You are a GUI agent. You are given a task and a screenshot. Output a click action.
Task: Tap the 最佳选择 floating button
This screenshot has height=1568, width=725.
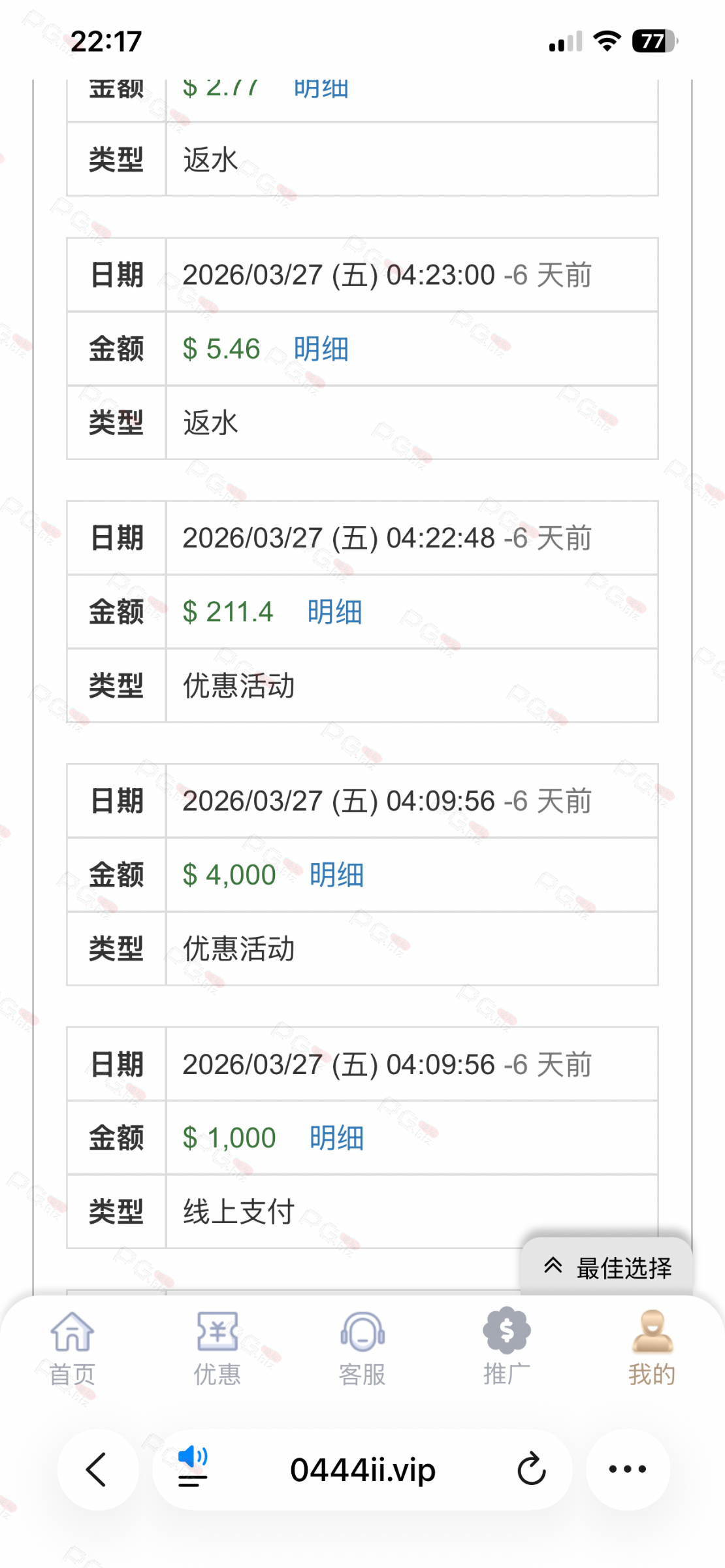pyautogui.click(x=607, y=1267)
